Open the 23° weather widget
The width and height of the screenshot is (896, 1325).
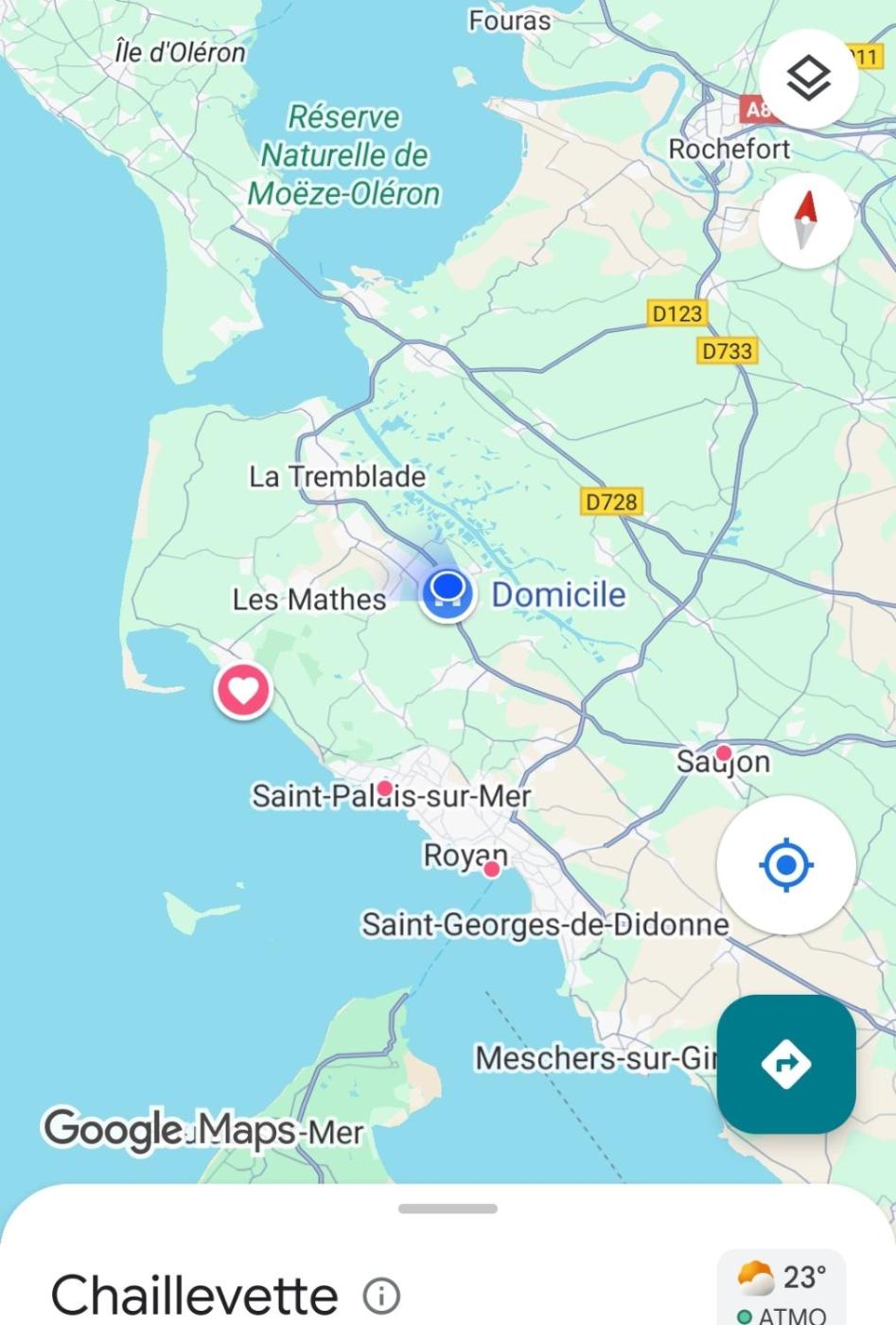(x=782, y=1289)
